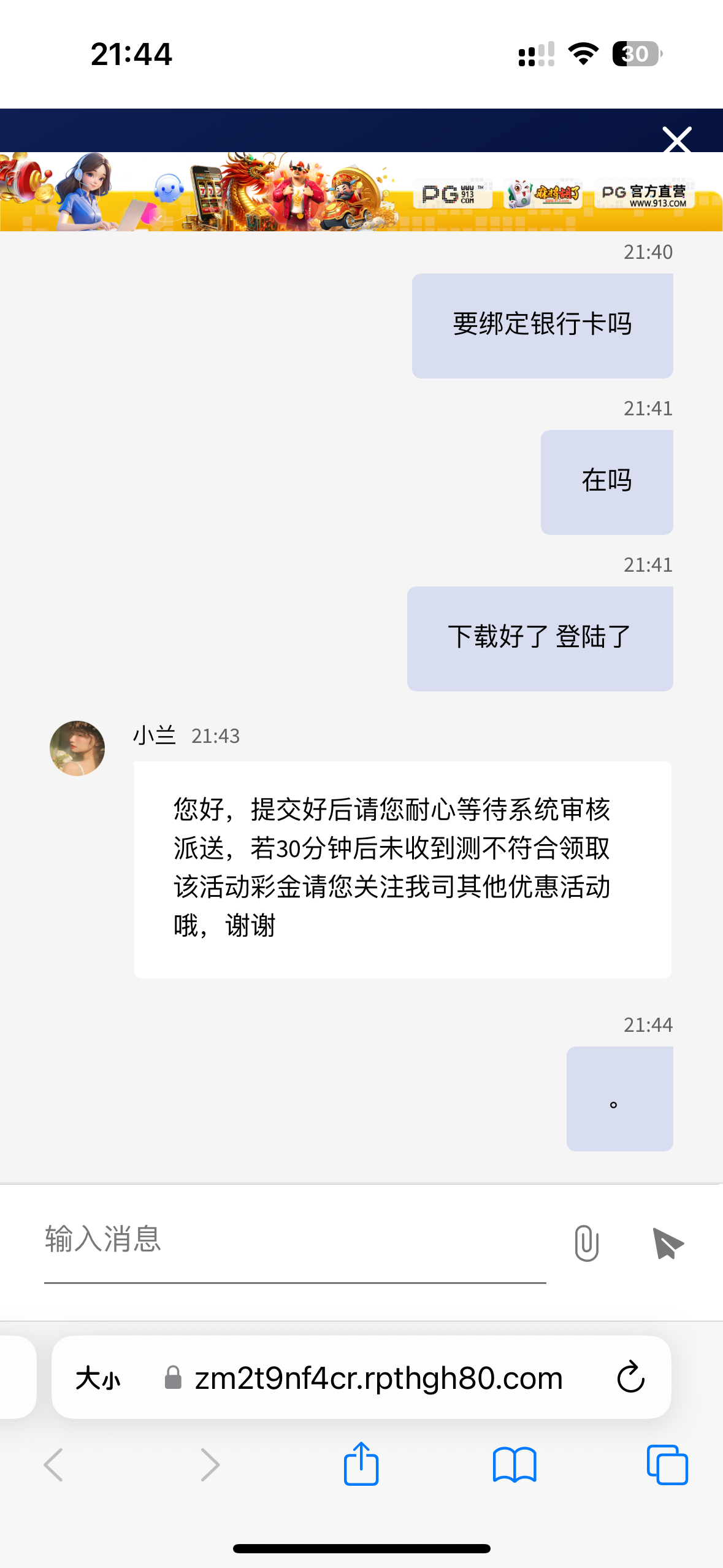723x1568 pixels.
Task: Go back to the previous page in Safari
Action: (x=54, y=1465)
